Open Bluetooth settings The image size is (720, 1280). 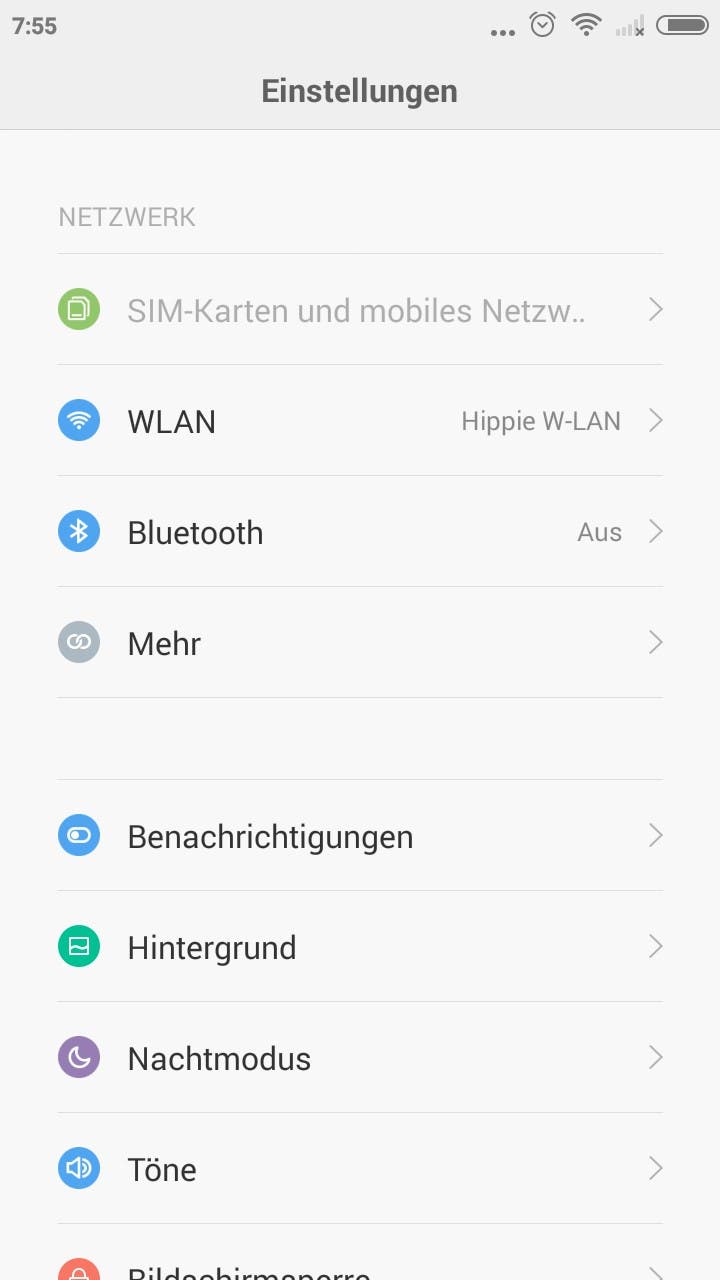360,531
